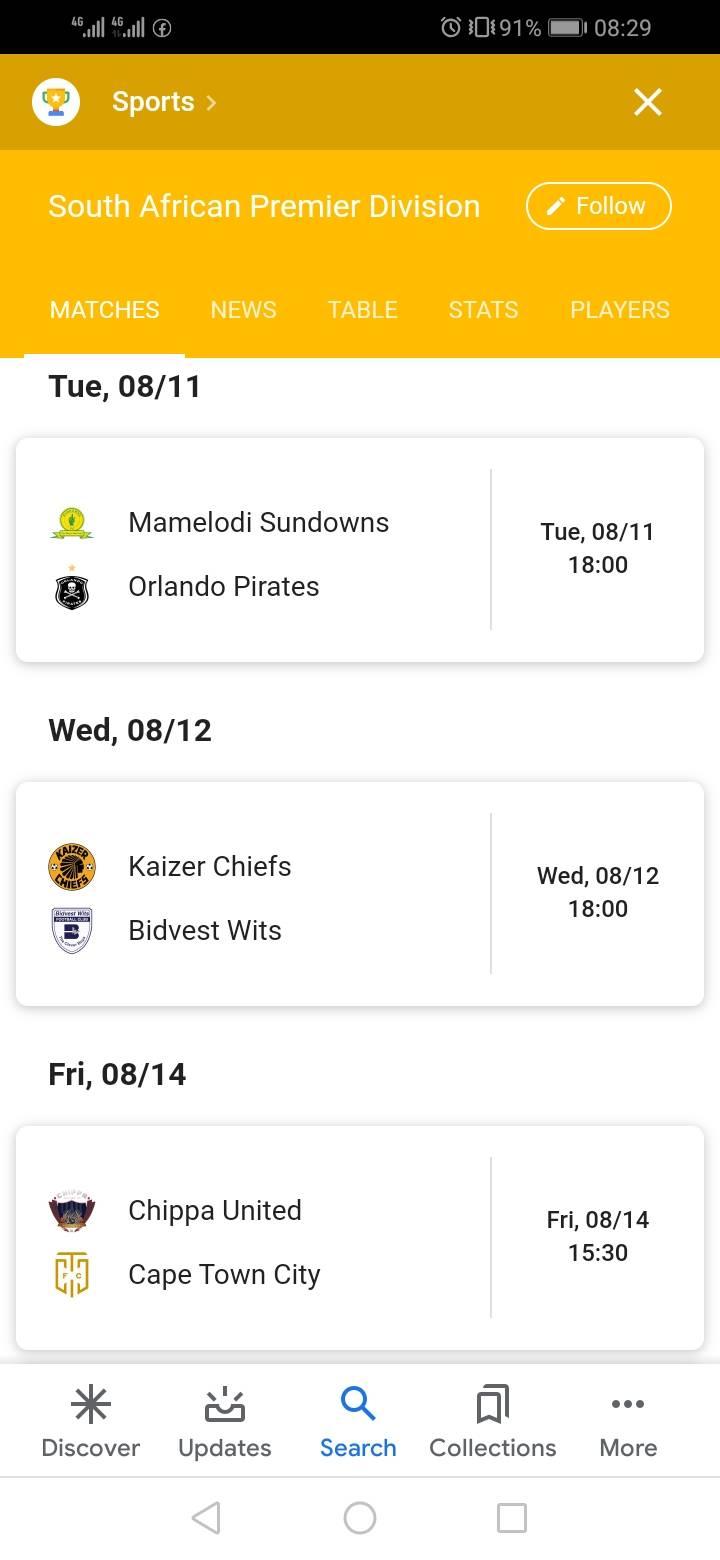Open Chippa United vs Cape Town City match
The height and width of the screenshot is (1560, 720).
[x=360, y=1238]
